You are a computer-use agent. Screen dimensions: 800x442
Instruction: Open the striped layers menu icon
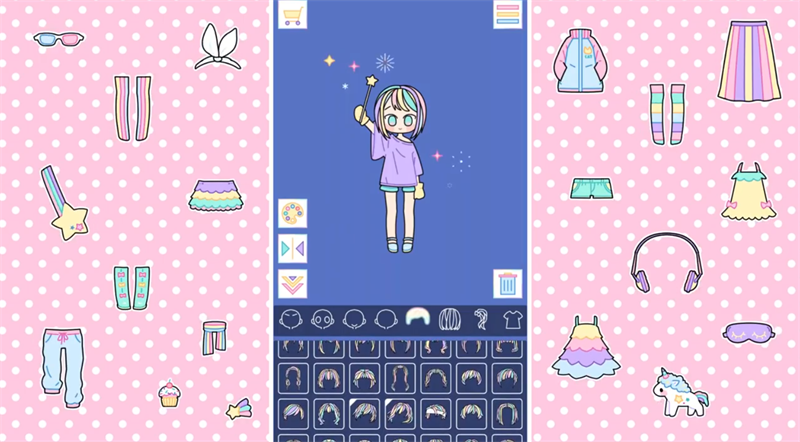click(x=508, y=15)
